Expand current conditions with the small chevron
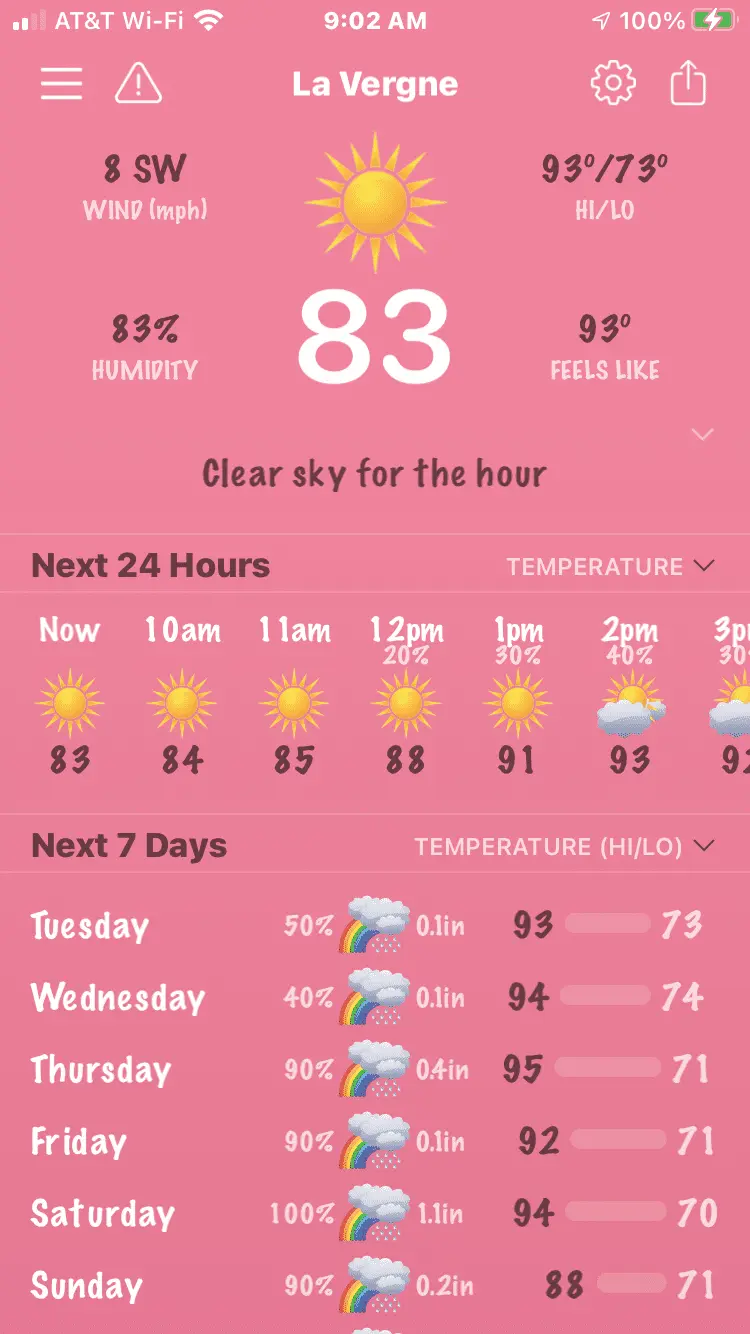The image size is (750, 1334). pos(703,434)
